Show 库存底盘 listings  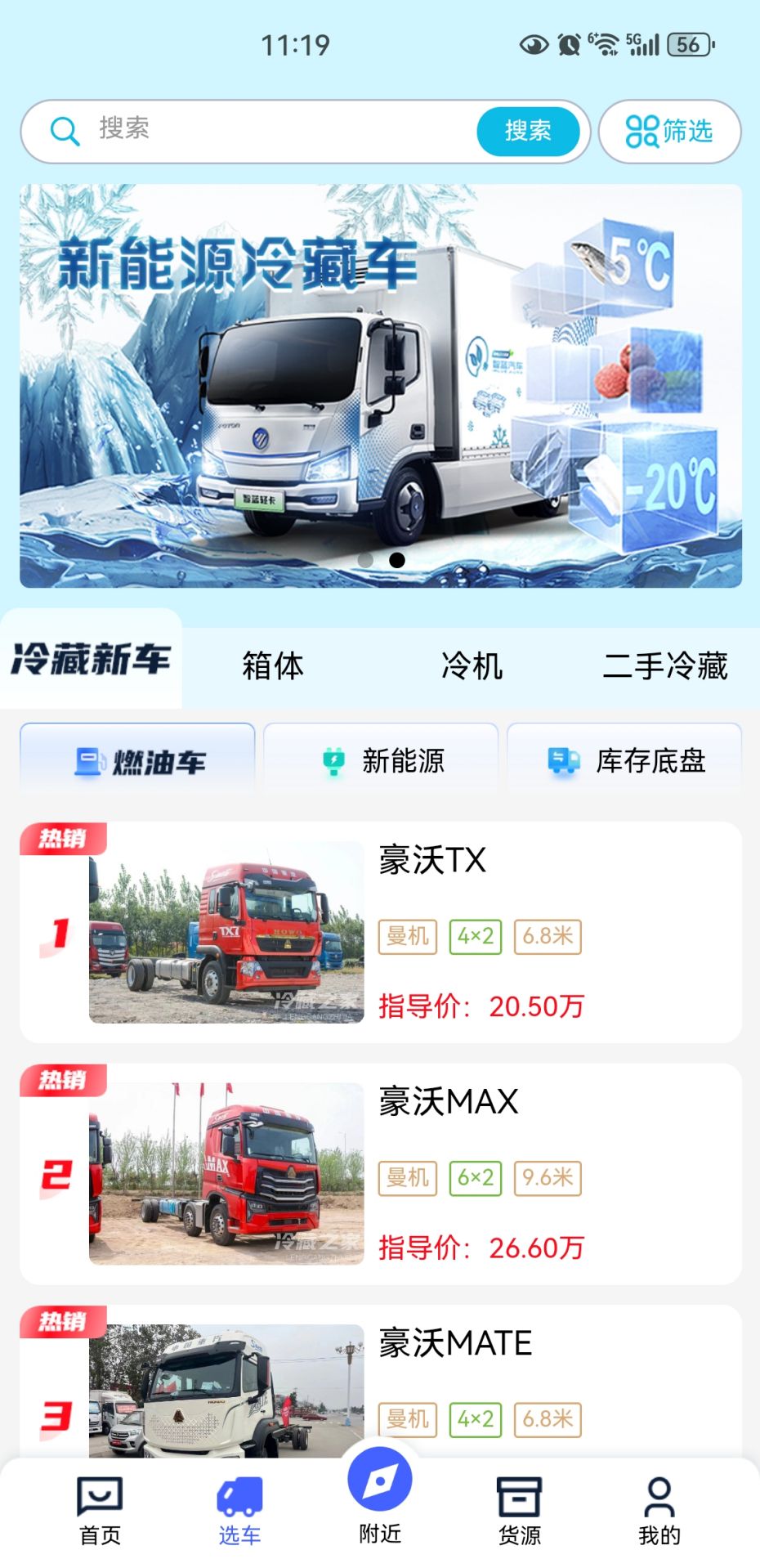(x=624, y=761)
